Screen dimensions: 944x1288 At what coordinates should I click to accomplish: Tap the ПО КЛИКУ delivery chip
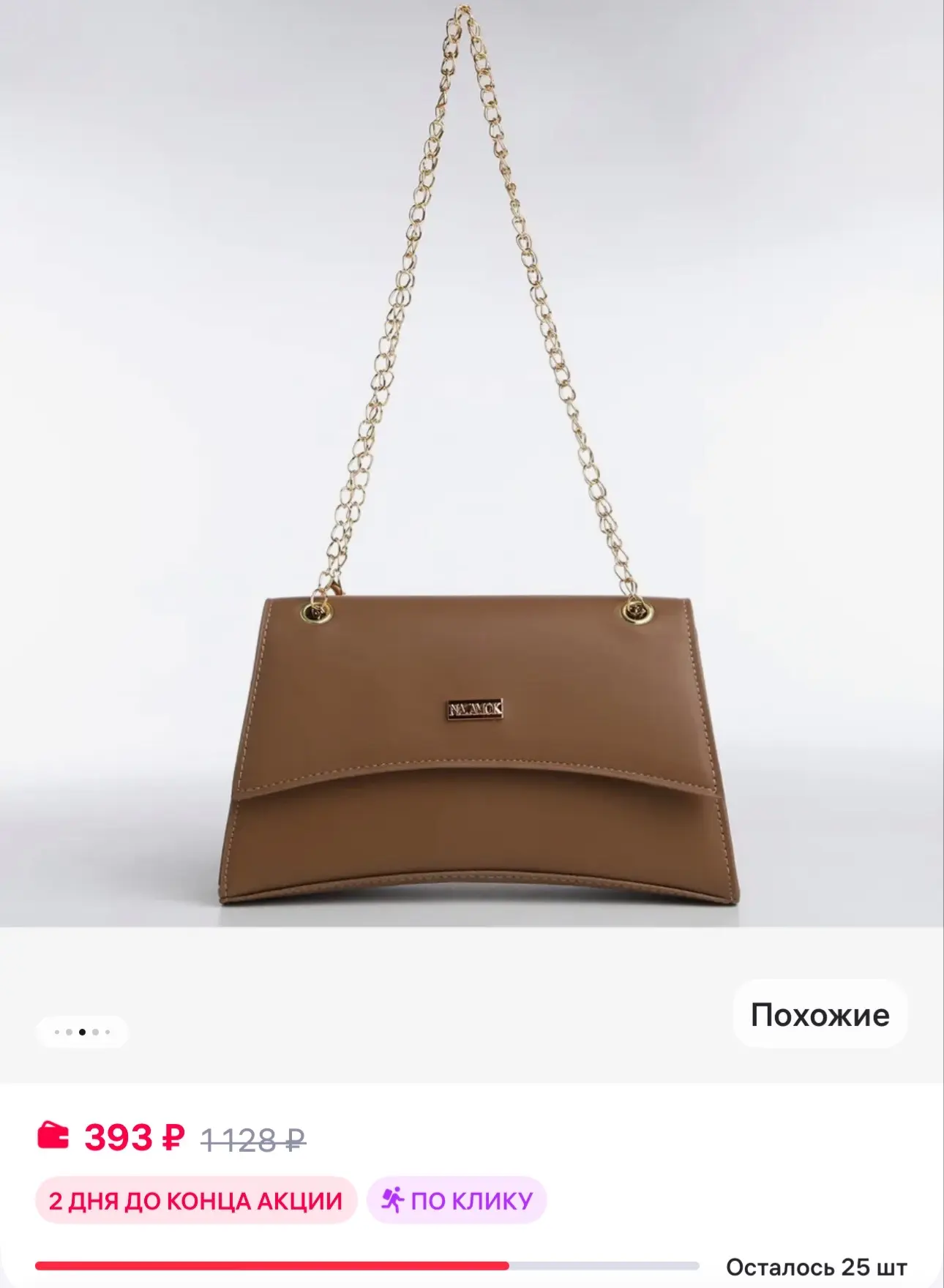click(x=457, y=1200)
